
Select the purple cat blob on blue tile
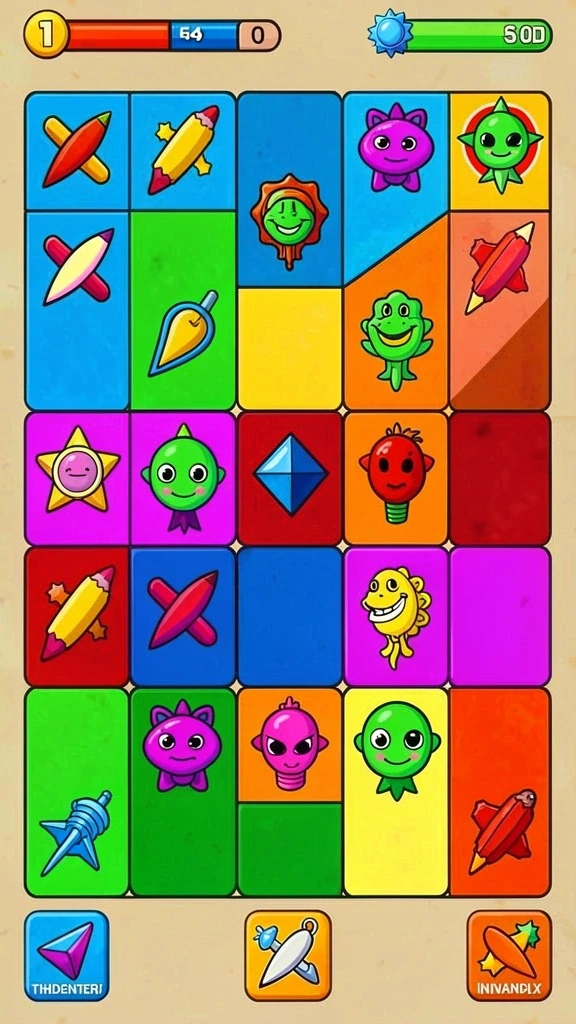click(x=395, y=151)
